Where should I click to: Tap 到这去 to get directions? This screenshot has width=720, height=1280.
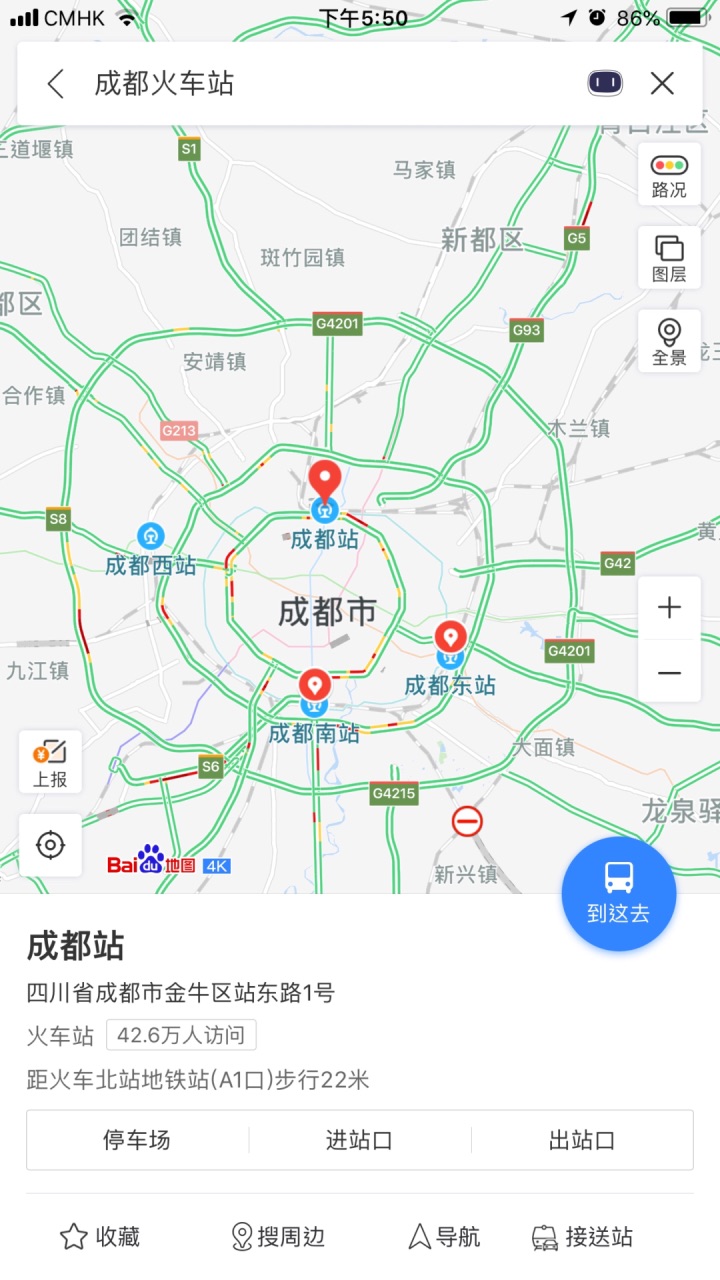[x=619, y=894]
